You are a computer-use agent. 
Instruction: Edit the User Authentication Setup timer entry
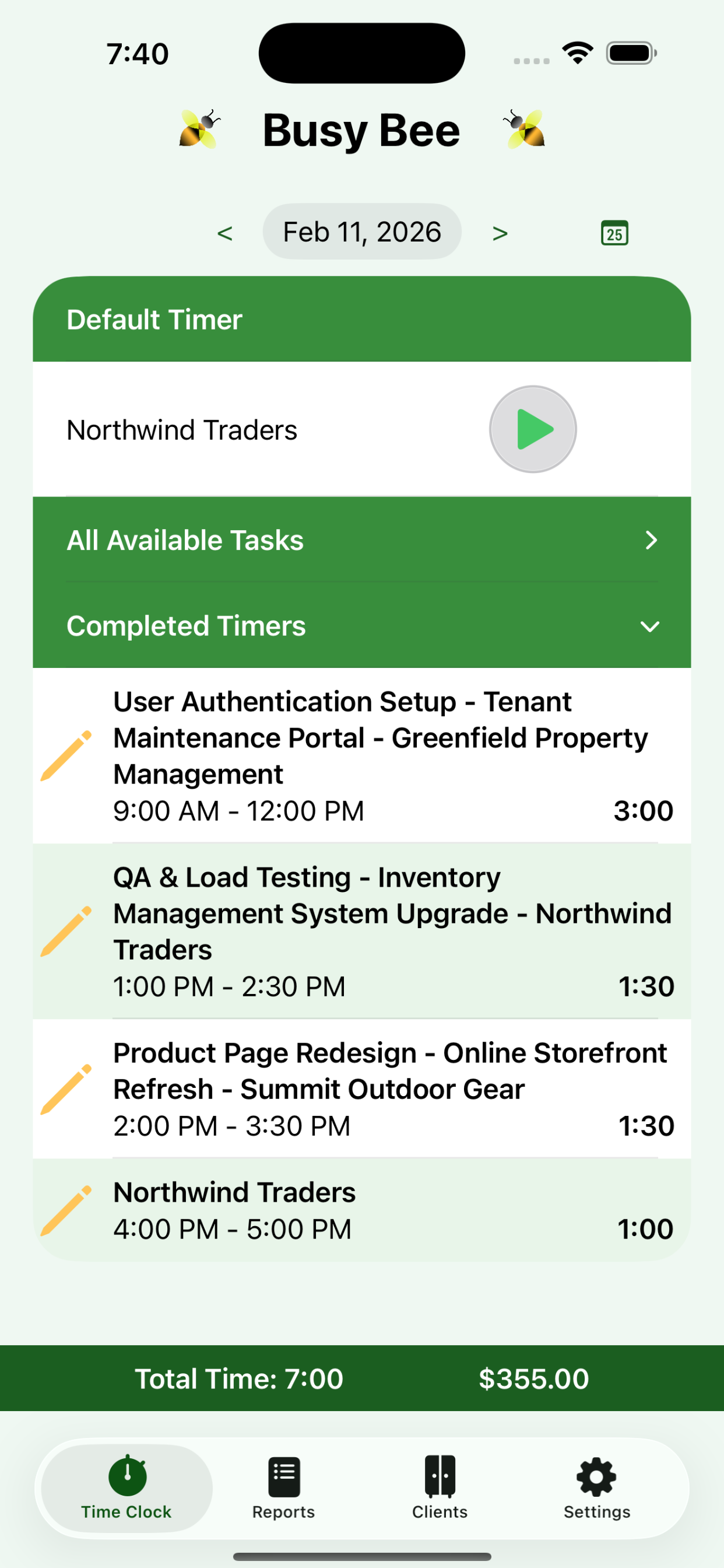click(x=66, y=755)
